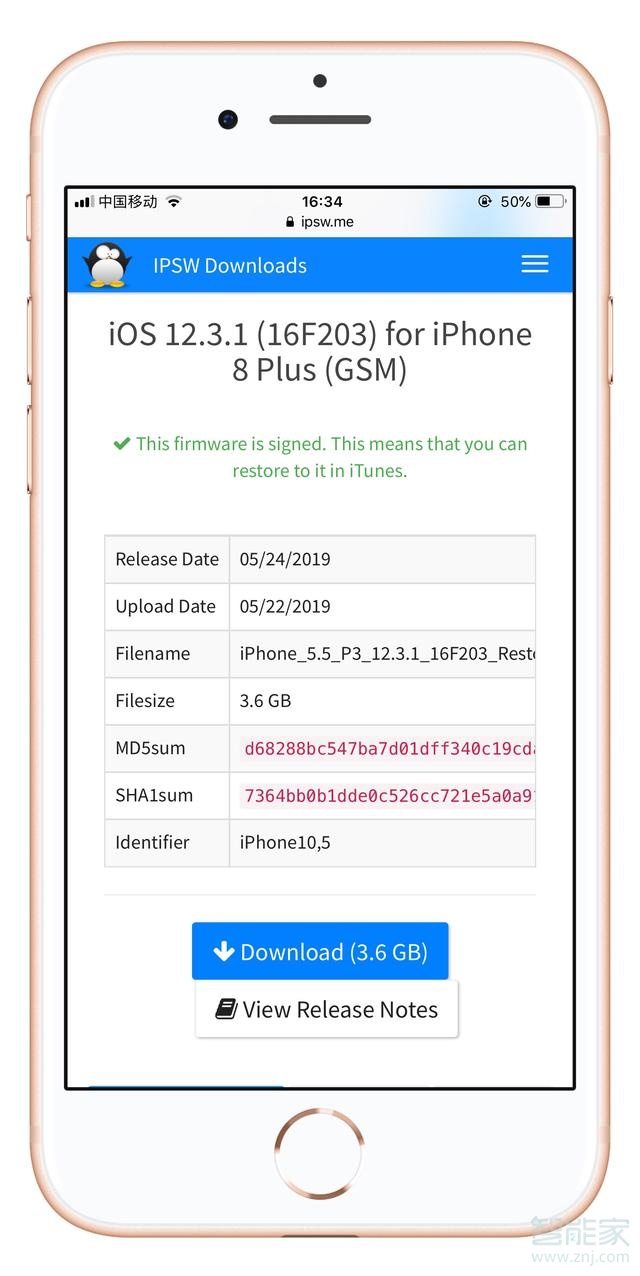Open the hamburger navigation menu
This screenshot has height=1276, width=640.
click(x=535, y=264)
